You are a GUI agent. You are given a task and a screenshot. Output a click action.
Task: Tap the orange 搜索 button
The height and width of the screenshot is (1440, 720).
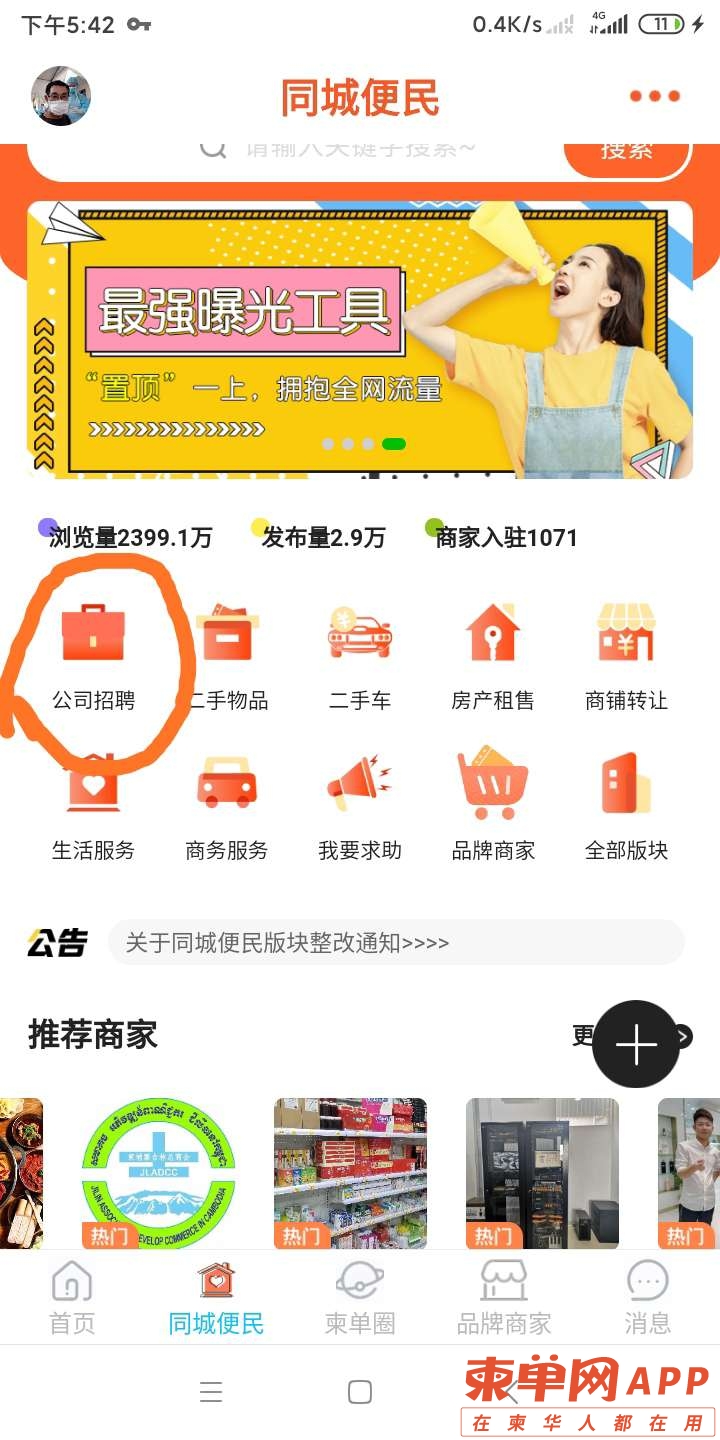pos(627,153)
